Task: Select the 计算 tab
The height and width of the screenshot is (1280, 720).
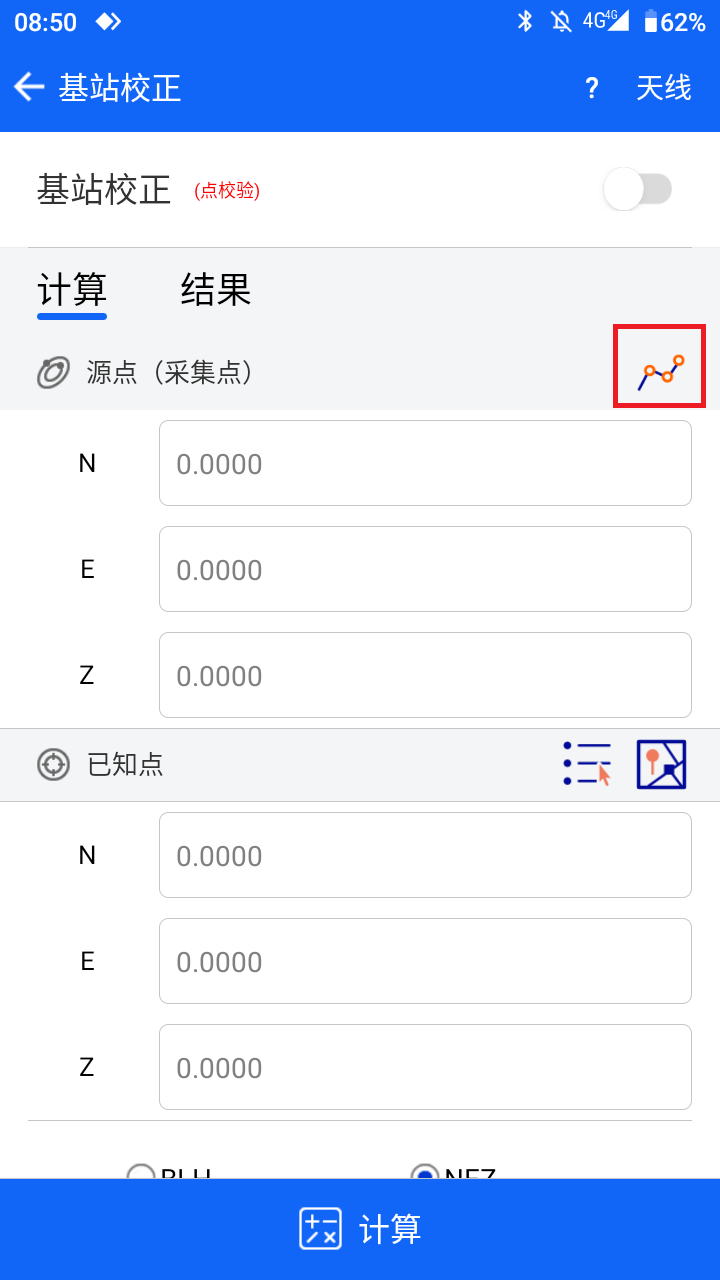Action: tap(72, 291)
